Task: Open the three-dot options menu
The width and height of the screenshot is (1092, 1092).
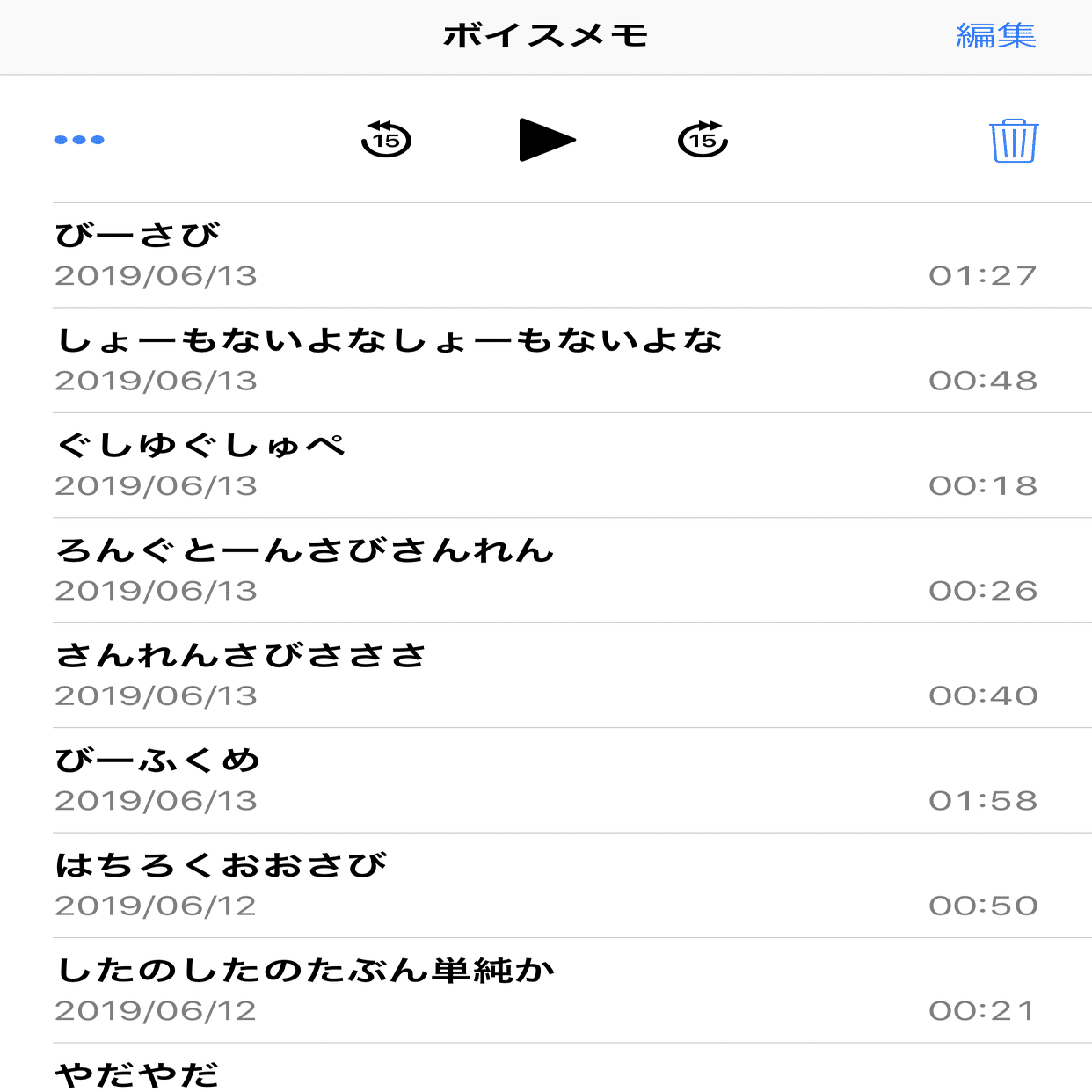Action: [79, 140]
